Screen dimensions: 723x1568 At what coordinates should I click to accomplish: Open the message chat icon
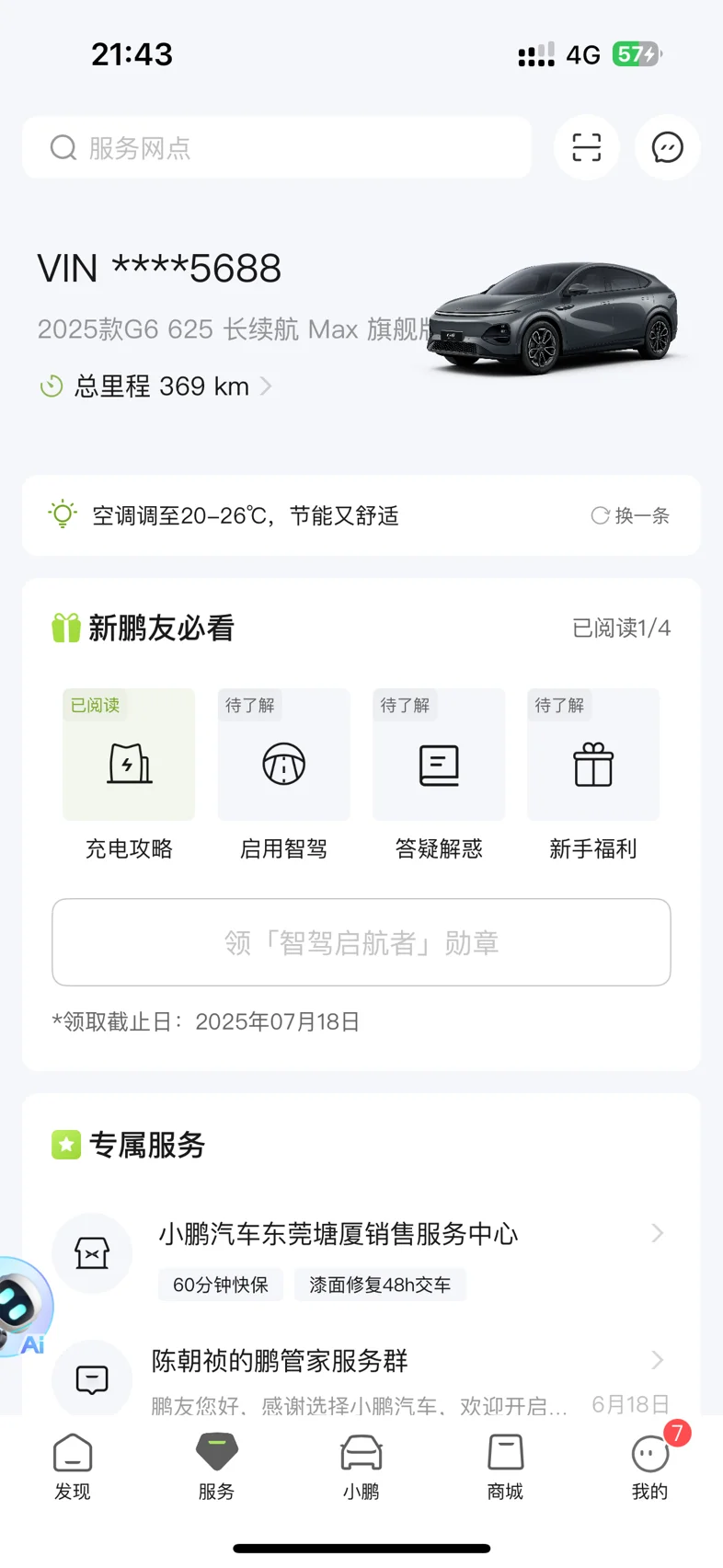(x=667, y=147)
